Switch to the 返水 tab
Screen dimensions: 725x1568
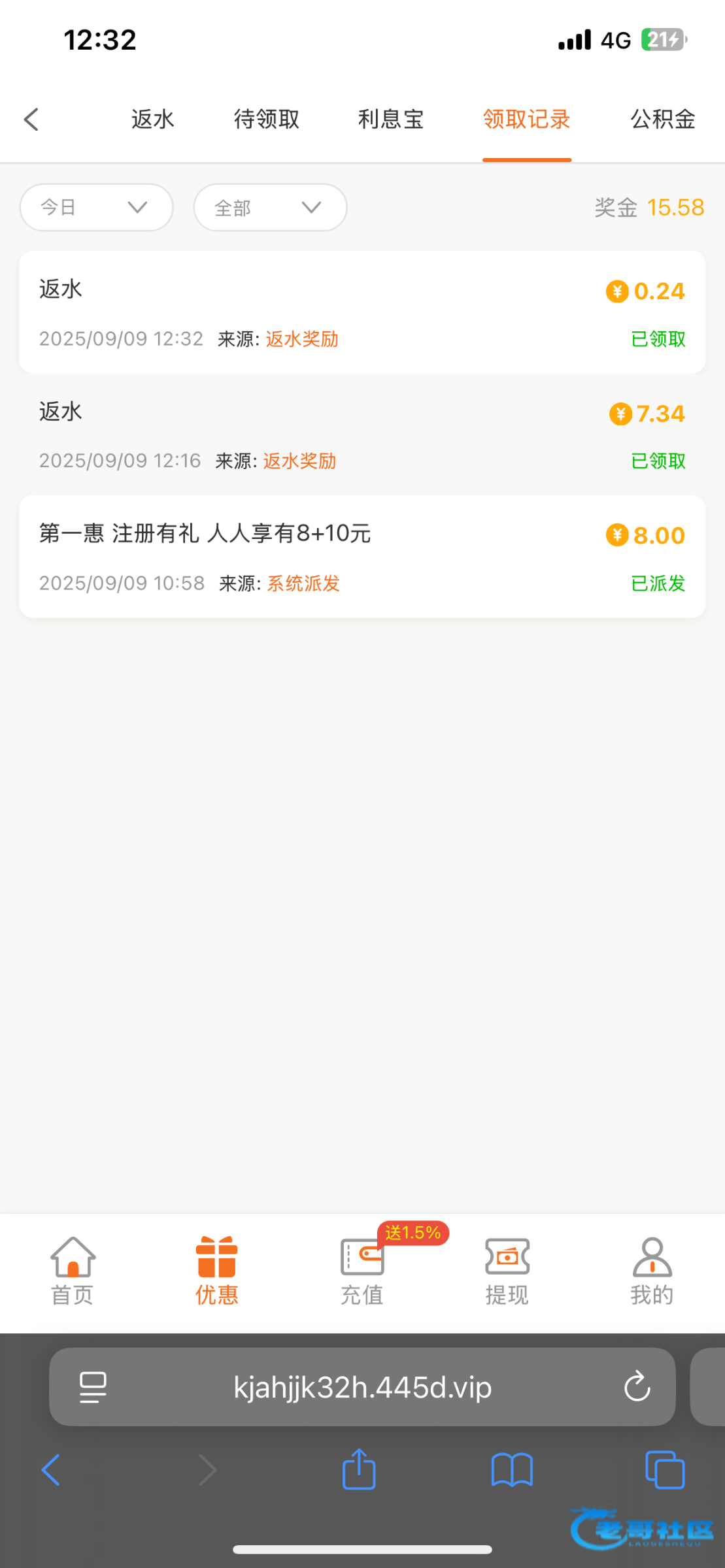tap(152, 120)
